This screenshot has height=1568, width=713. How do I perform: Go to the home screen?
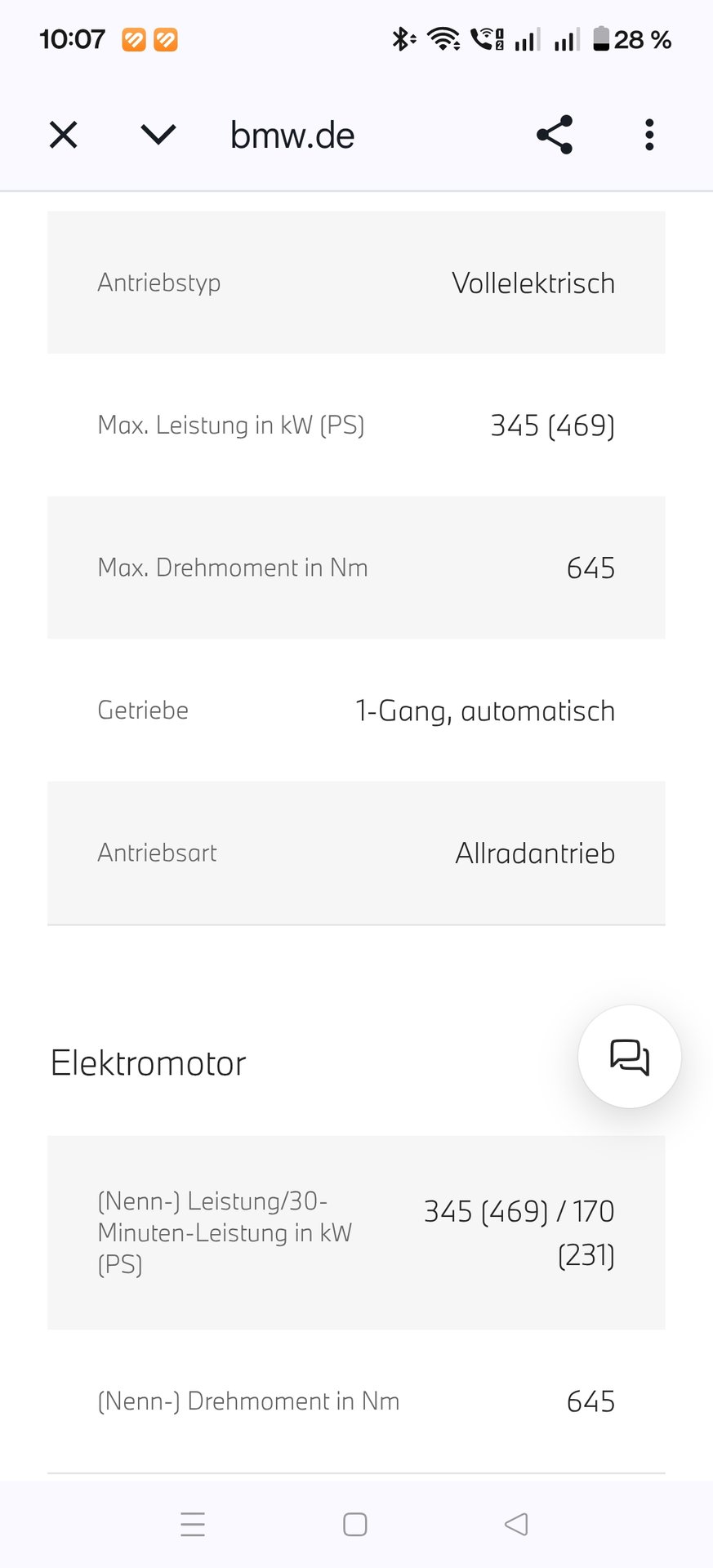(x=355, y=1524)
